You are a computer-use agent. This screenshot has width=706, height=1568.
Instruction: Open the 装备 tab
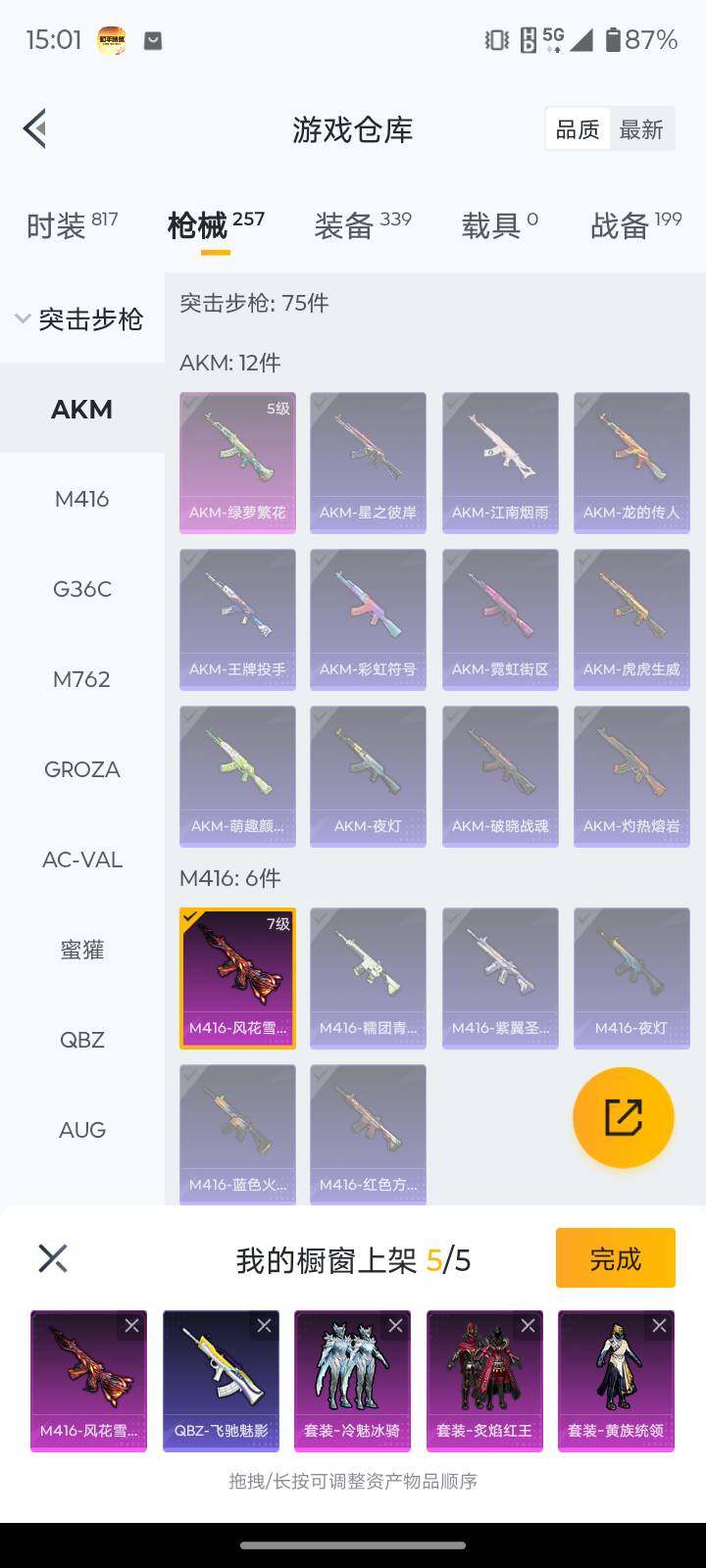coord(362,225)
